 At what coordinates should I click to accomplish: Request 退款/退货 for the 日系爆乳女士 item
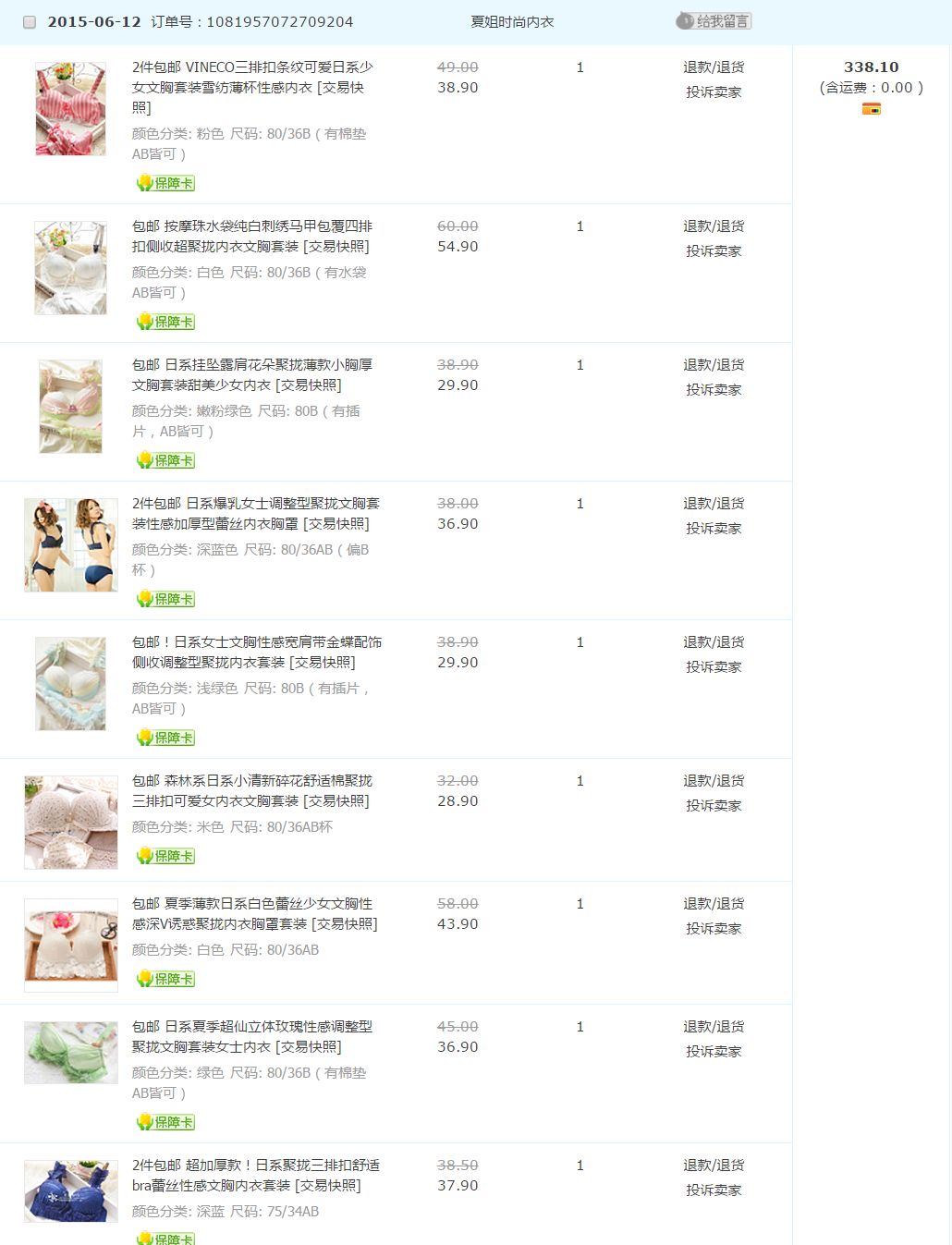pos(714,504)
